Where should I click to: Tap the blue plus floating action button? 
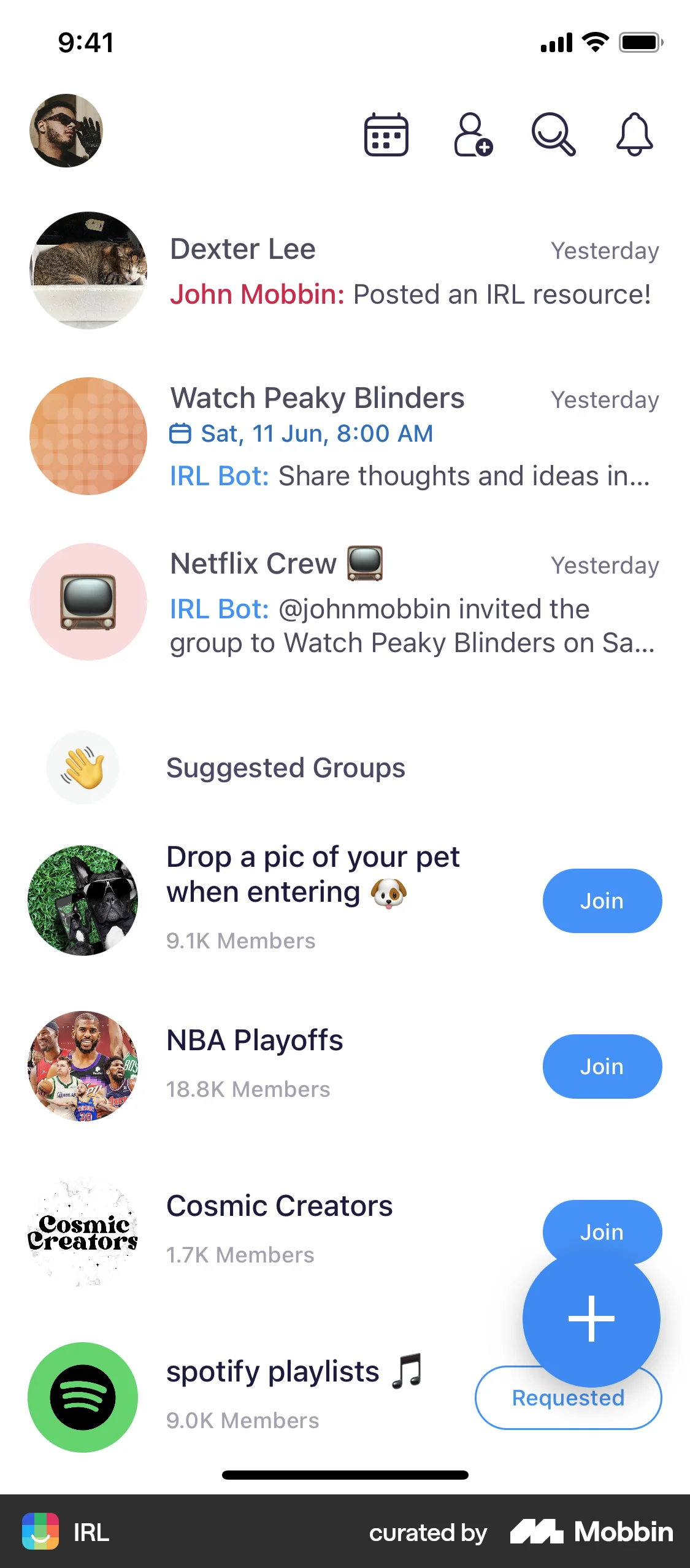click(x=590, y=1319)
